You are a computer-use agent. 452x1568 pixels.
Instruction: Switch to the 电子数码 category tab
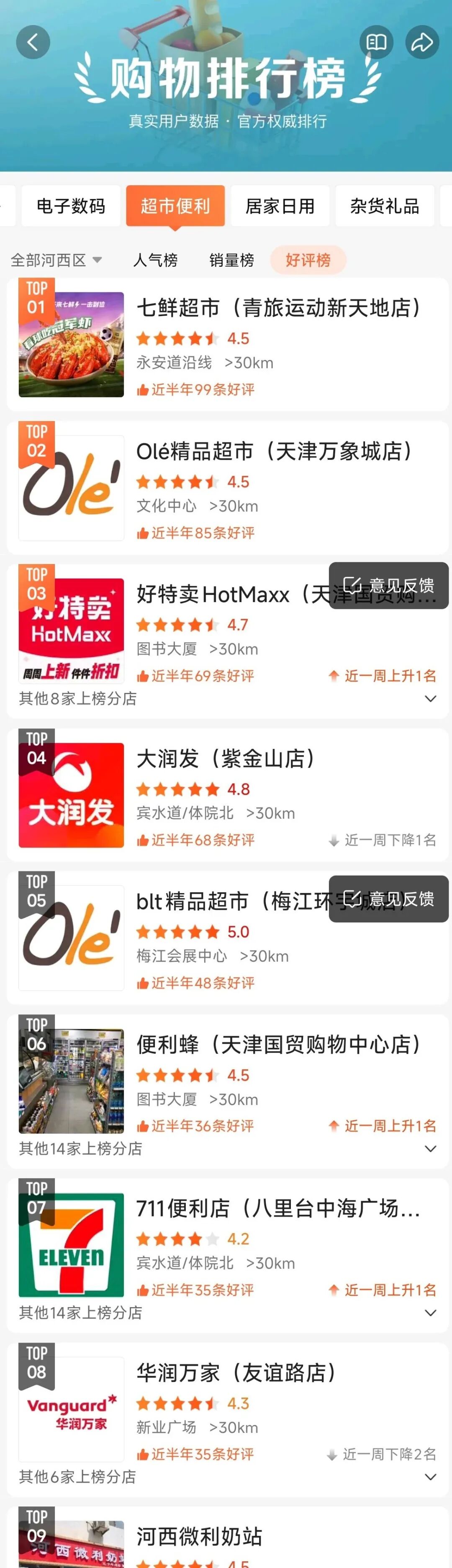(x=71, y=206)
